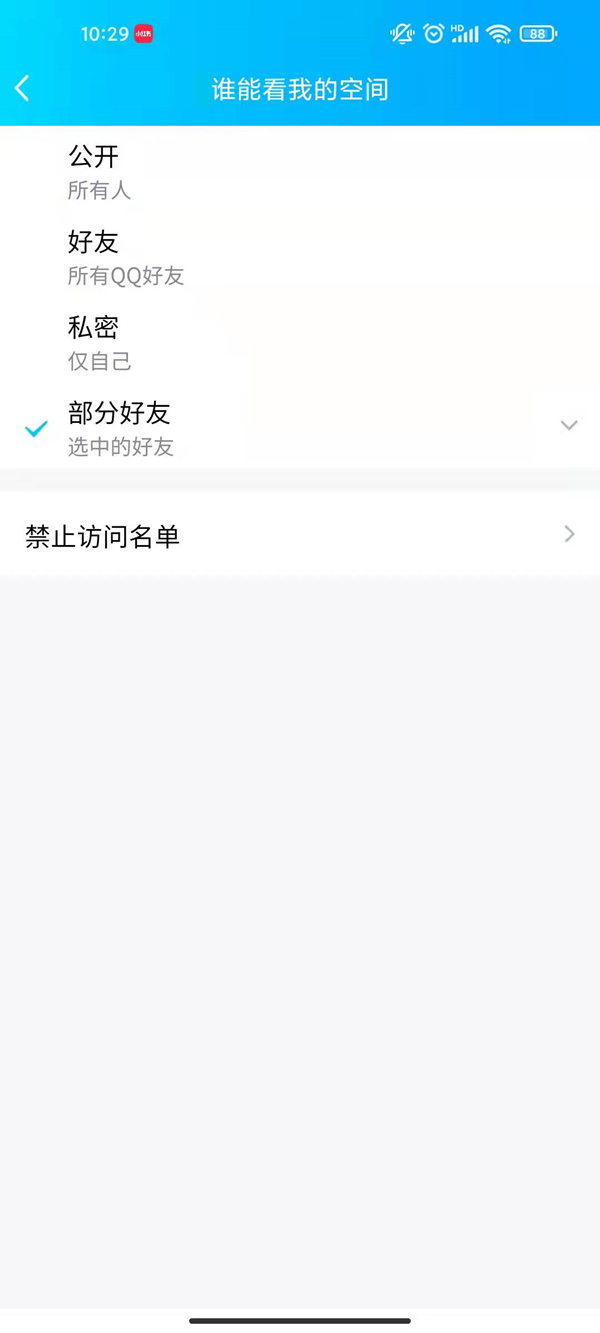Open the 禁止访问名单 list

click(x=300, y=535)
